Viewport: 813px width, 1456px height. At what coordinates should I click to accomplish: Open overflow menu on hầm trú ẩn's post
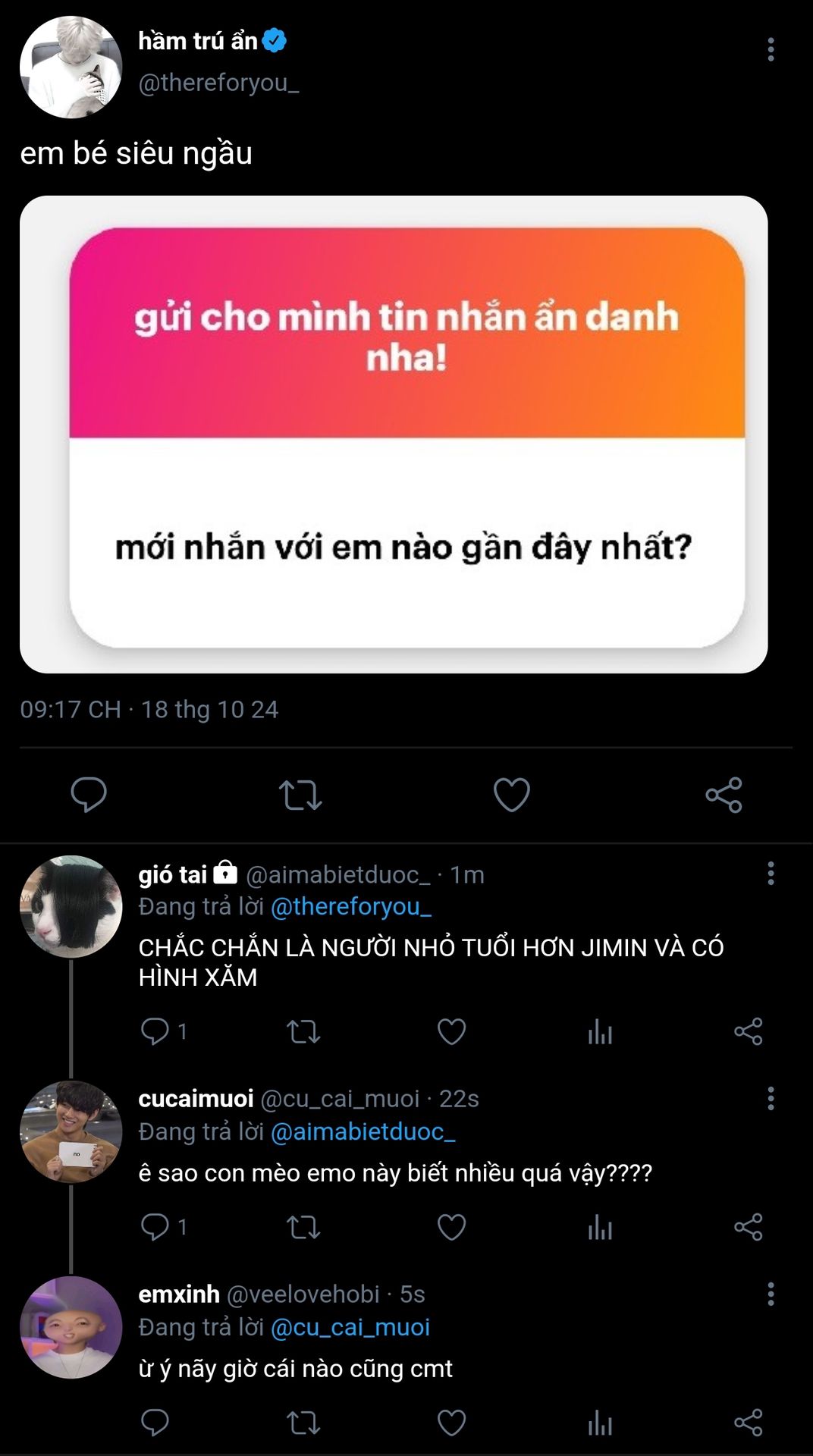771,49
